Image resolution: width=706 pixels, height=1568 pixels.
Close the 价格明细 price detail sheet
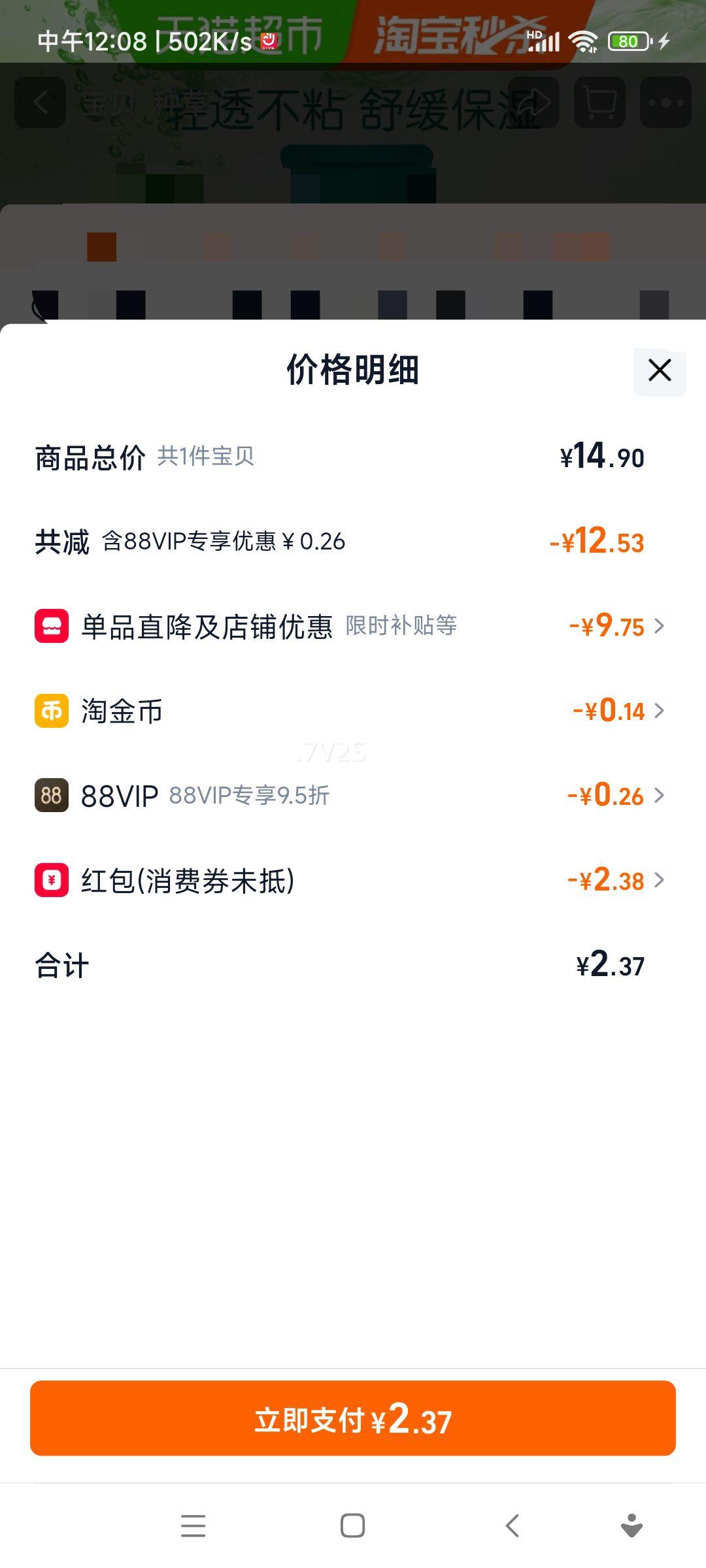click(660, 370)
